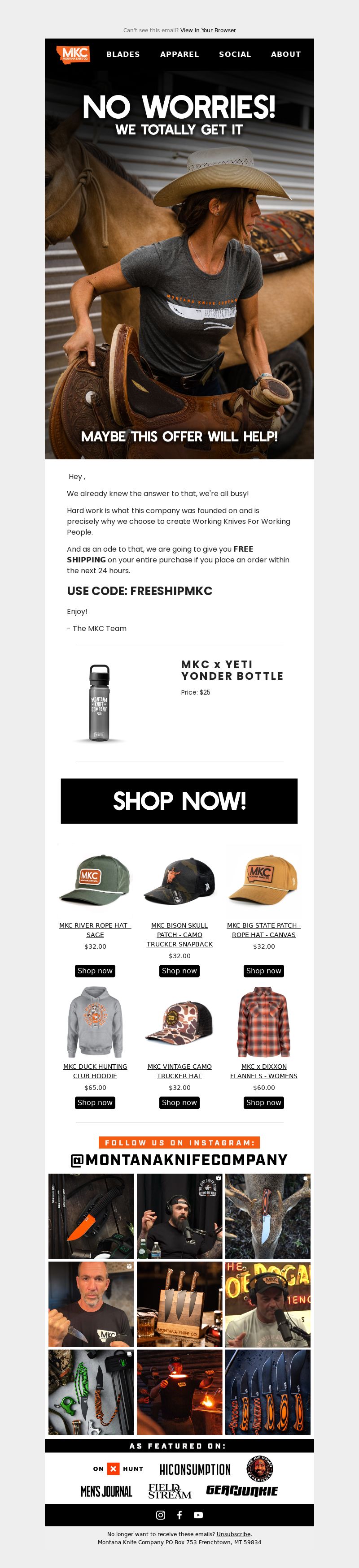Open the BLADES navigation item
The image size is (359, 1568).
[123, 54]
